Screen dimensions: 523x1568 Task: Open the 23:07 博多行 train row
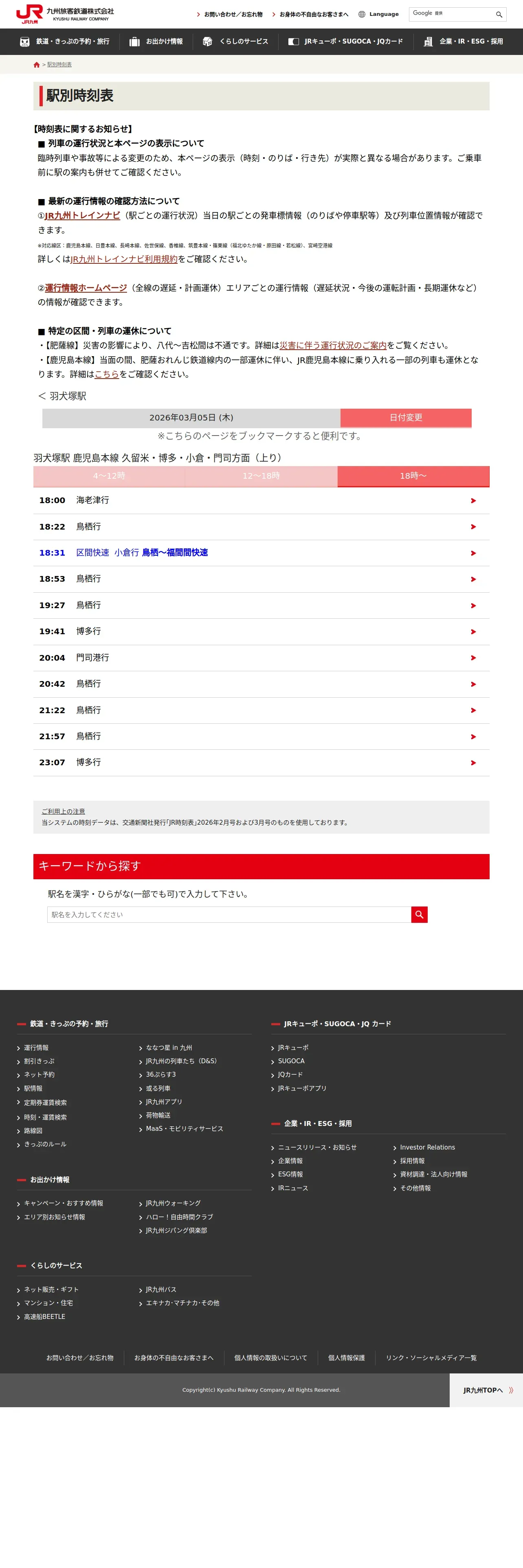[x=261, y=763]
